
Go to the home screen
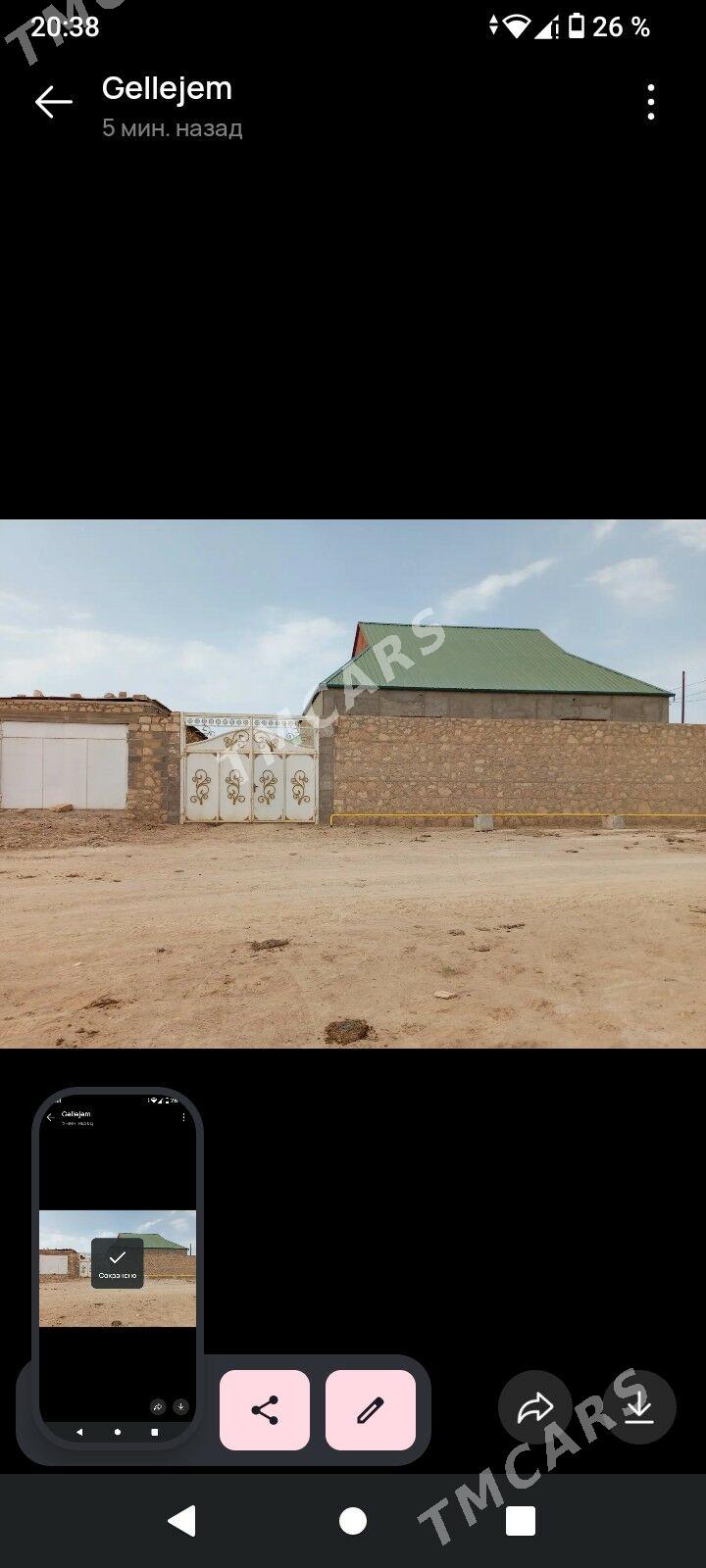point(353,1521)
